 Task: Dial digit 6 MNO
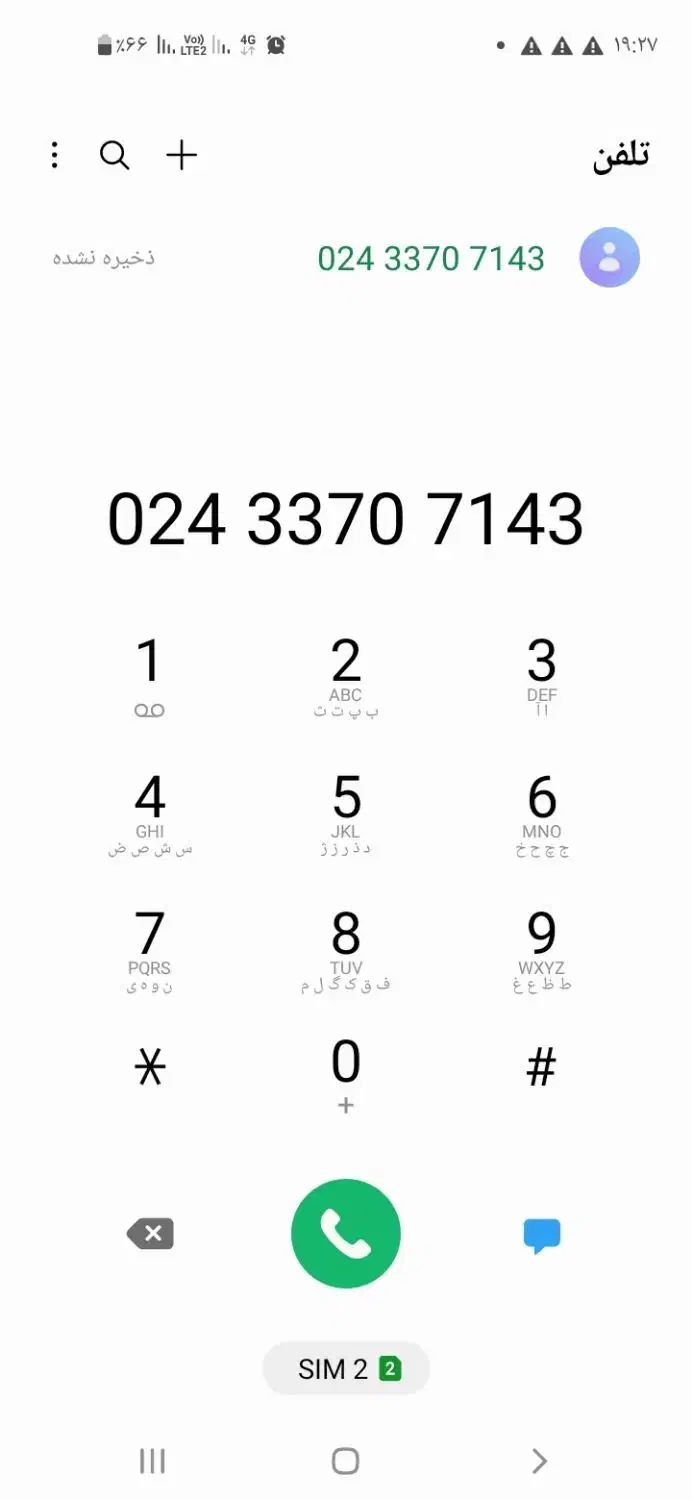[x=541, y=813]
